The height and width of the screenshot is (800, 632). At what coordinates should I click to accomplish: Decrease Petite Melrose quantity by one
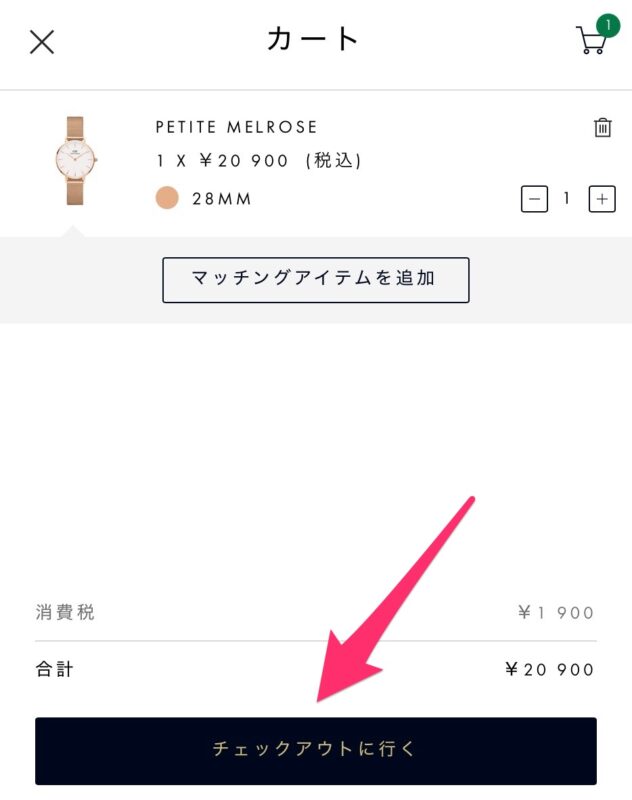tap(535, 199)
